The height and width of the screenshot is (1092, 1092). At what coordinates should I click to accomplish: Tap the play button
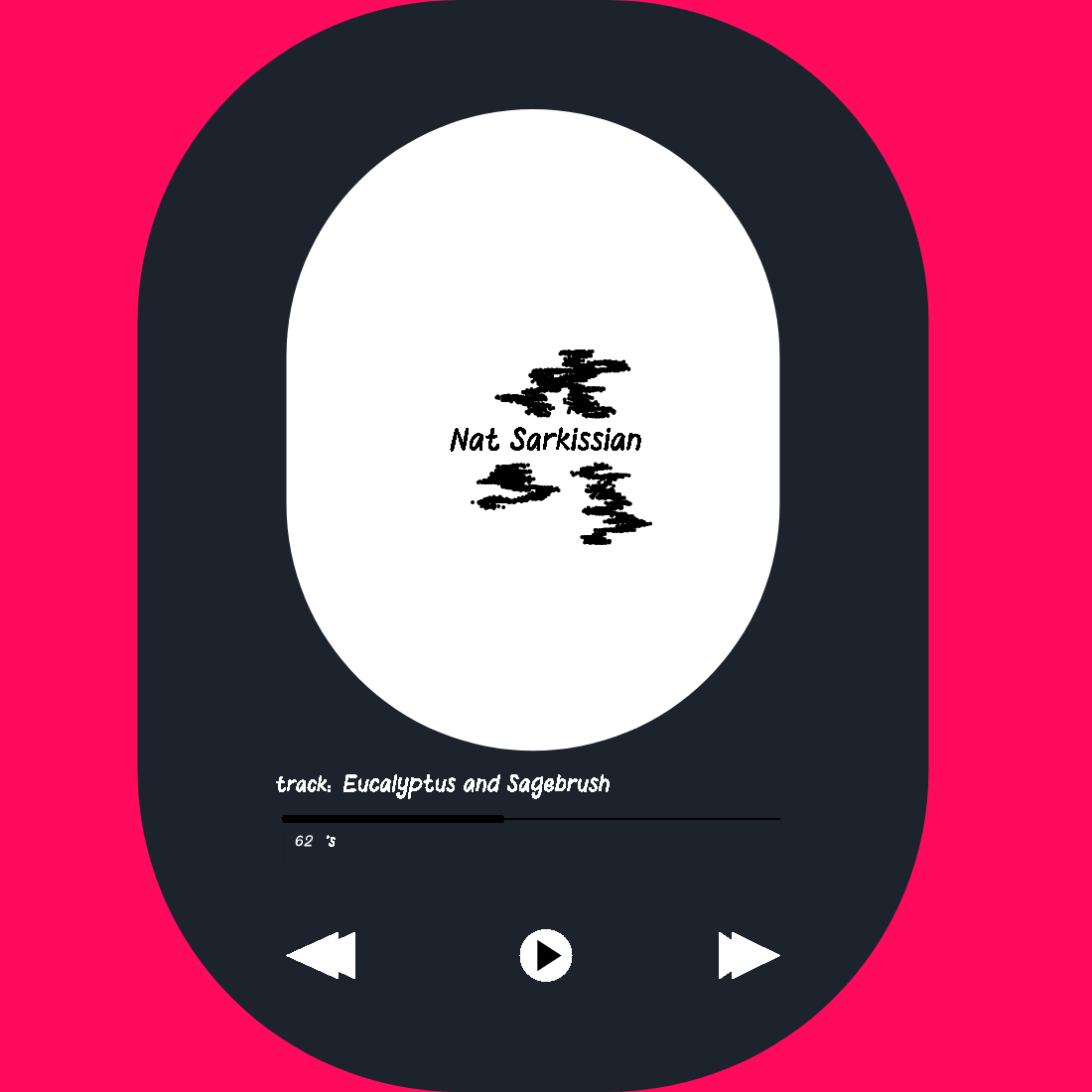pos(546,955)
